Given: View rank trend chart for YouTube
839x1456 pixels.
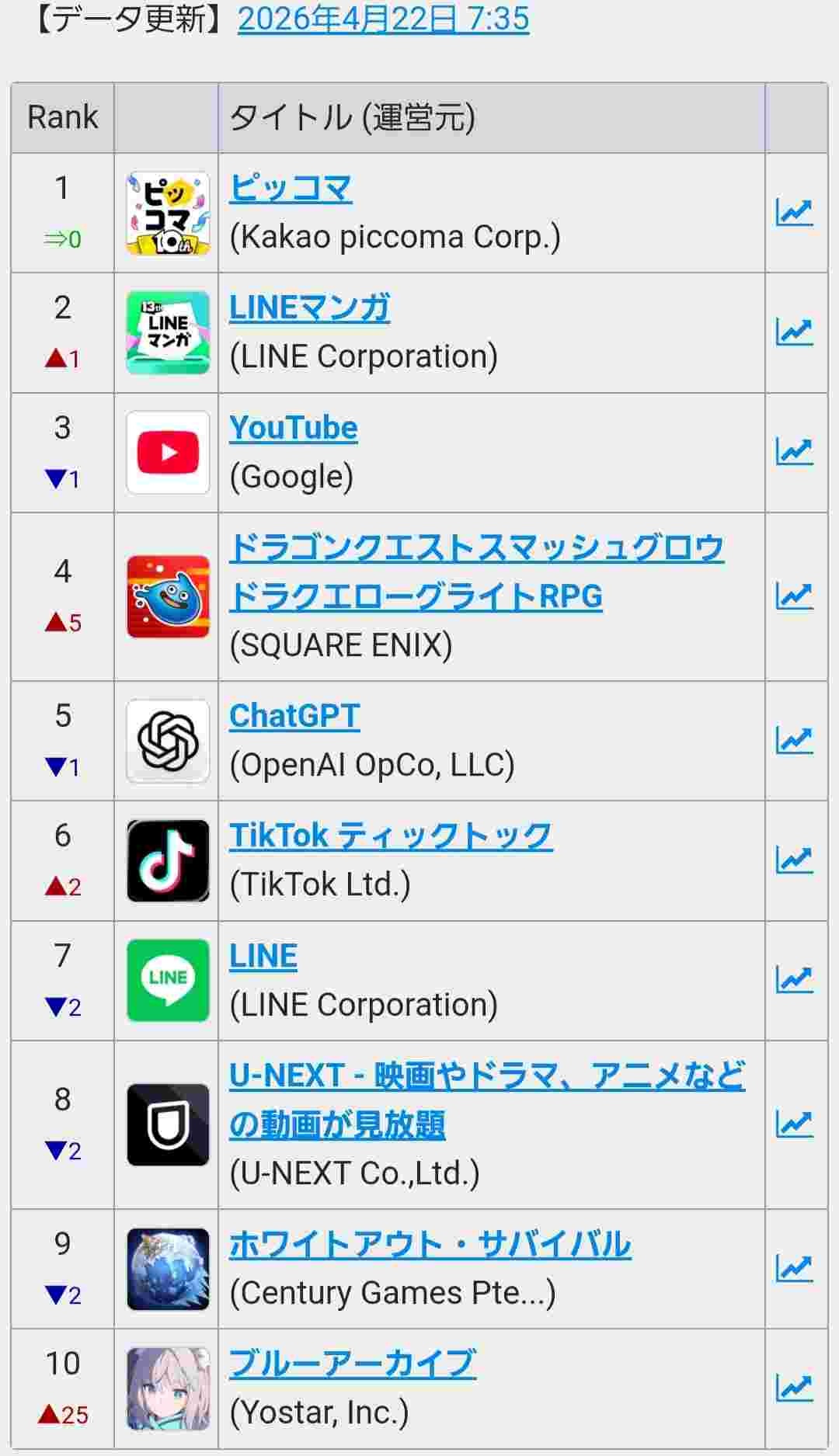Looking at the screenshot, I should tap(794, 451).
